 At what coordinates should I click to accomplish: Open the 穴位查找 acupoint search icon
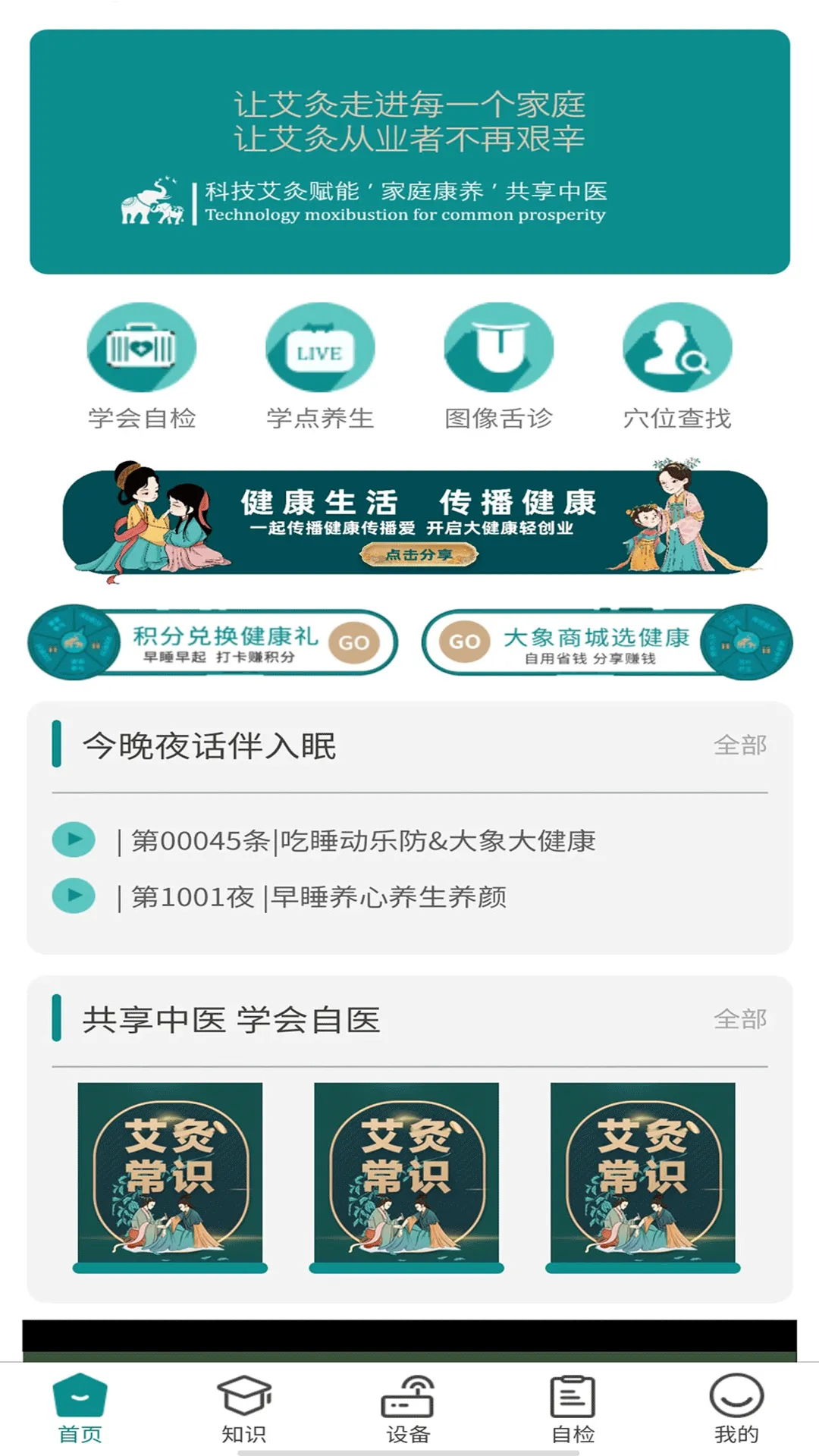(x=677, y=349)
